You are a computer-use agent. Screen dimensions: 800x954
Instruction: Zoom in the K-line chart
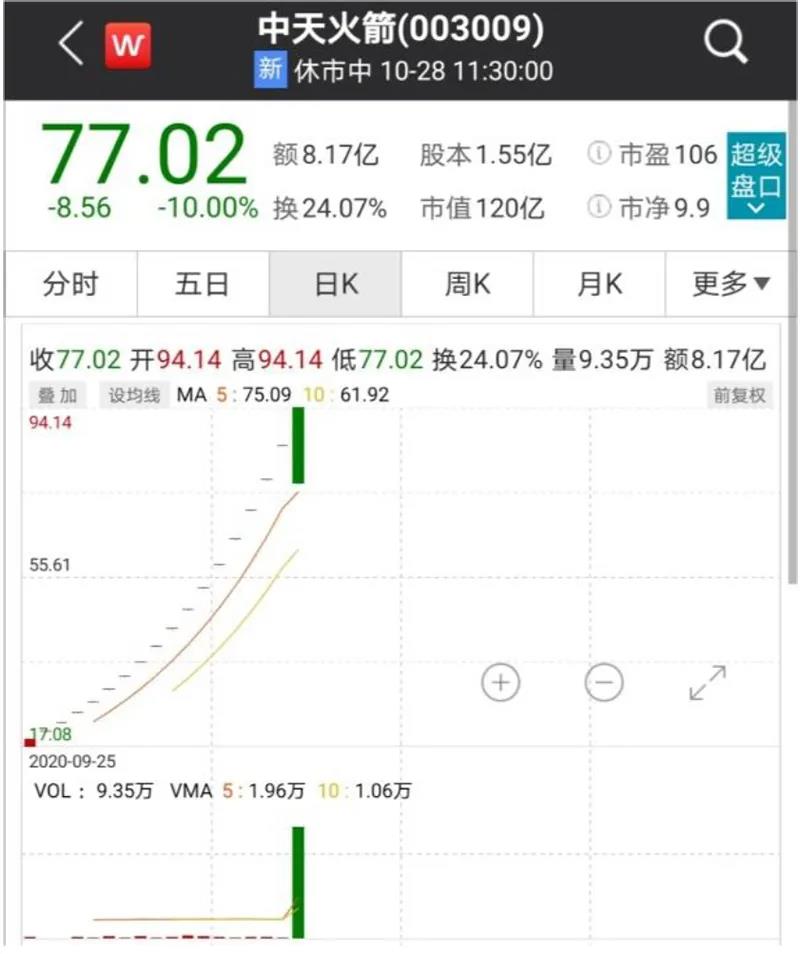pyautogui.click(x=501, y=683)
